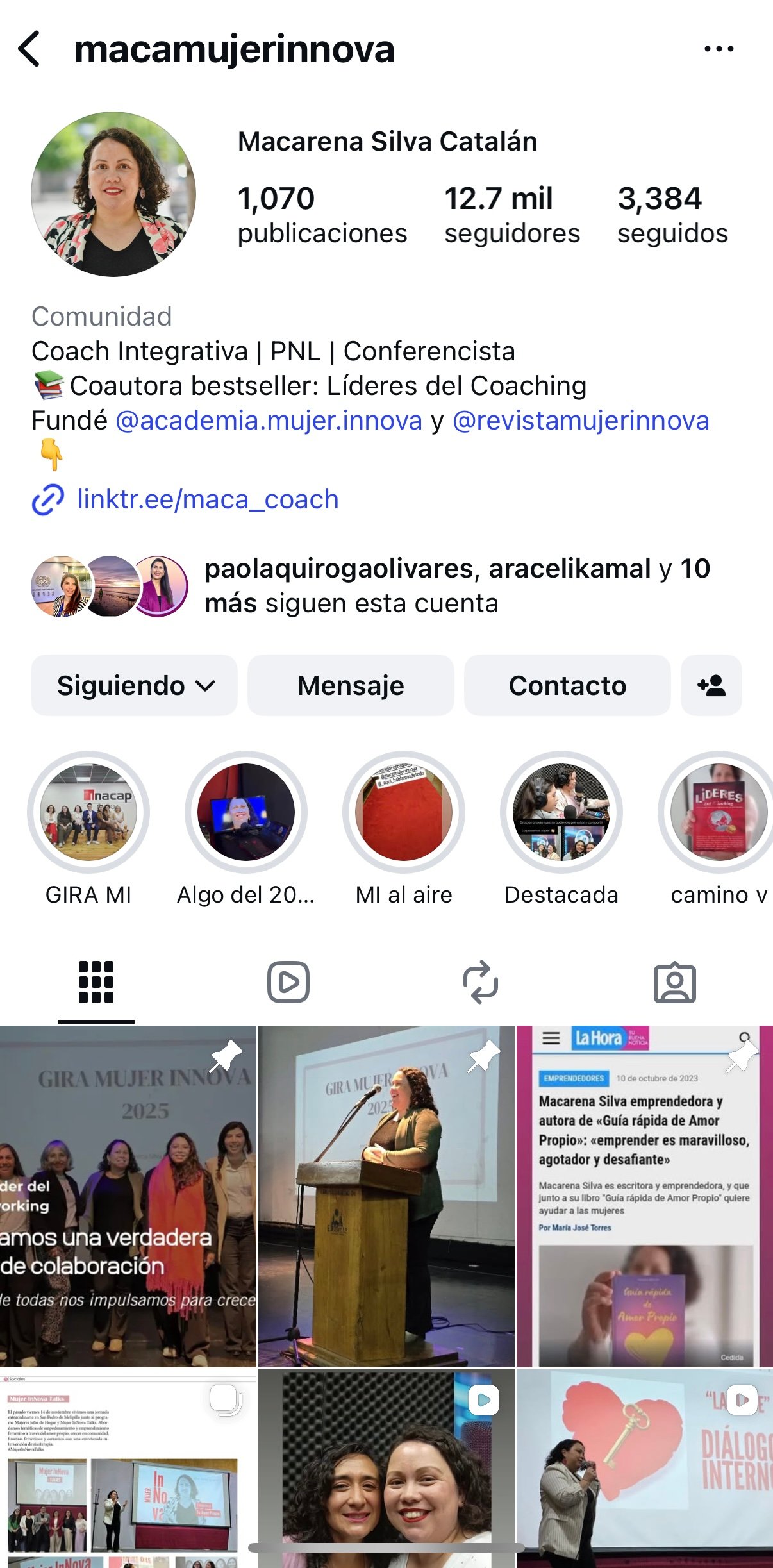
Task: Open the linktr.ee/maca_coach link
Action: point(208,499)
